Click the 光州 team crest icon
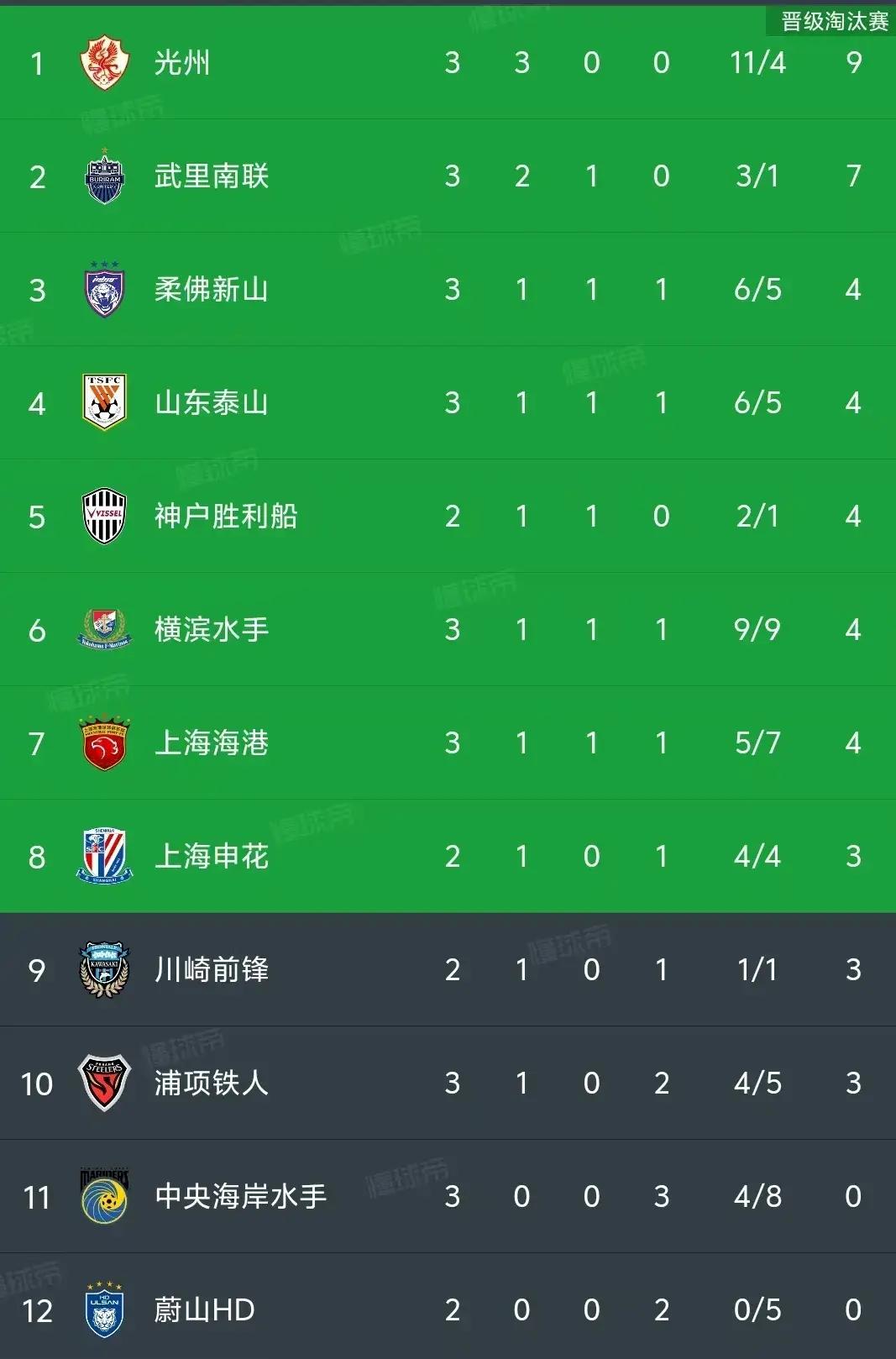Image resolution: width=896 pixels, height=1359 pixels. pos(104,60)
